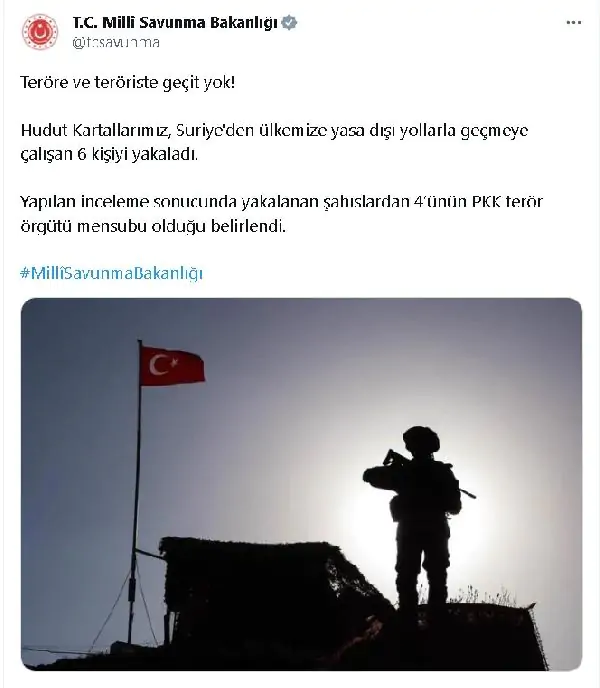This screenshot has width=600, height=688.
Task: Open T.C. Milli Savunma Bakanlığı profile avatar
Action: click(42, 33)
